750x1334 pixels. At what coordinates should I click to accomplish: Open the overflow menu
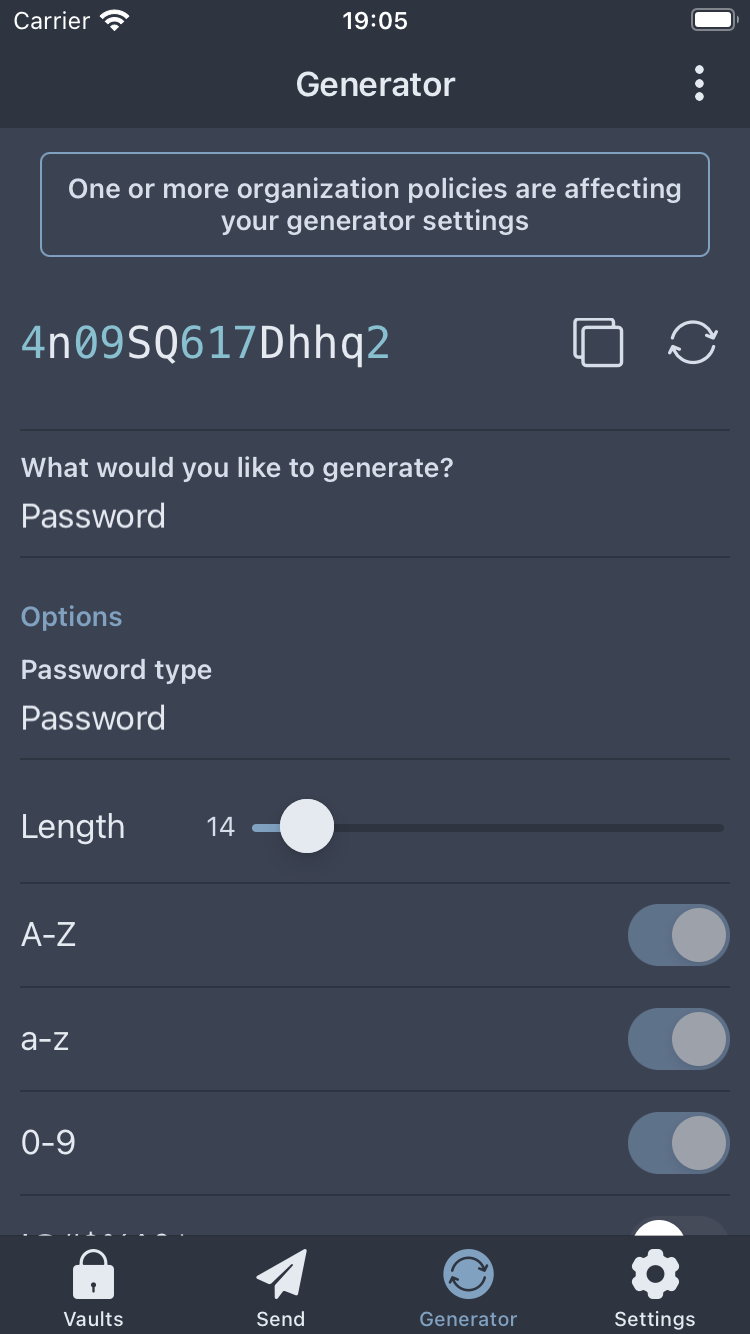(699, 84)
